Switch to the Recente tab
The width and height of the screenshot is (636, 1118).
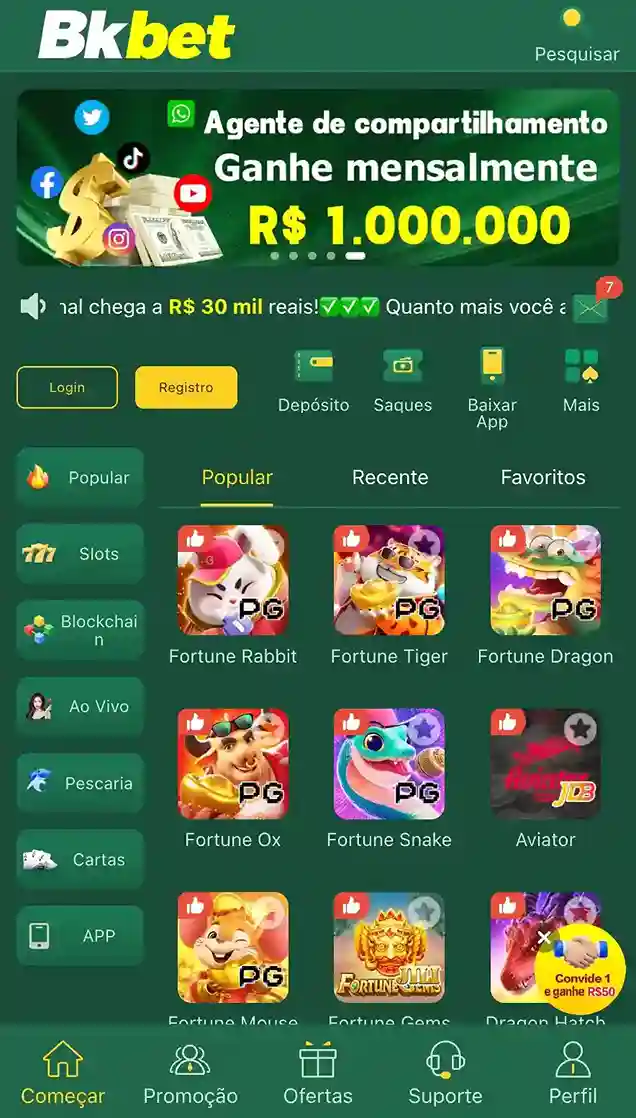[390, 478]
